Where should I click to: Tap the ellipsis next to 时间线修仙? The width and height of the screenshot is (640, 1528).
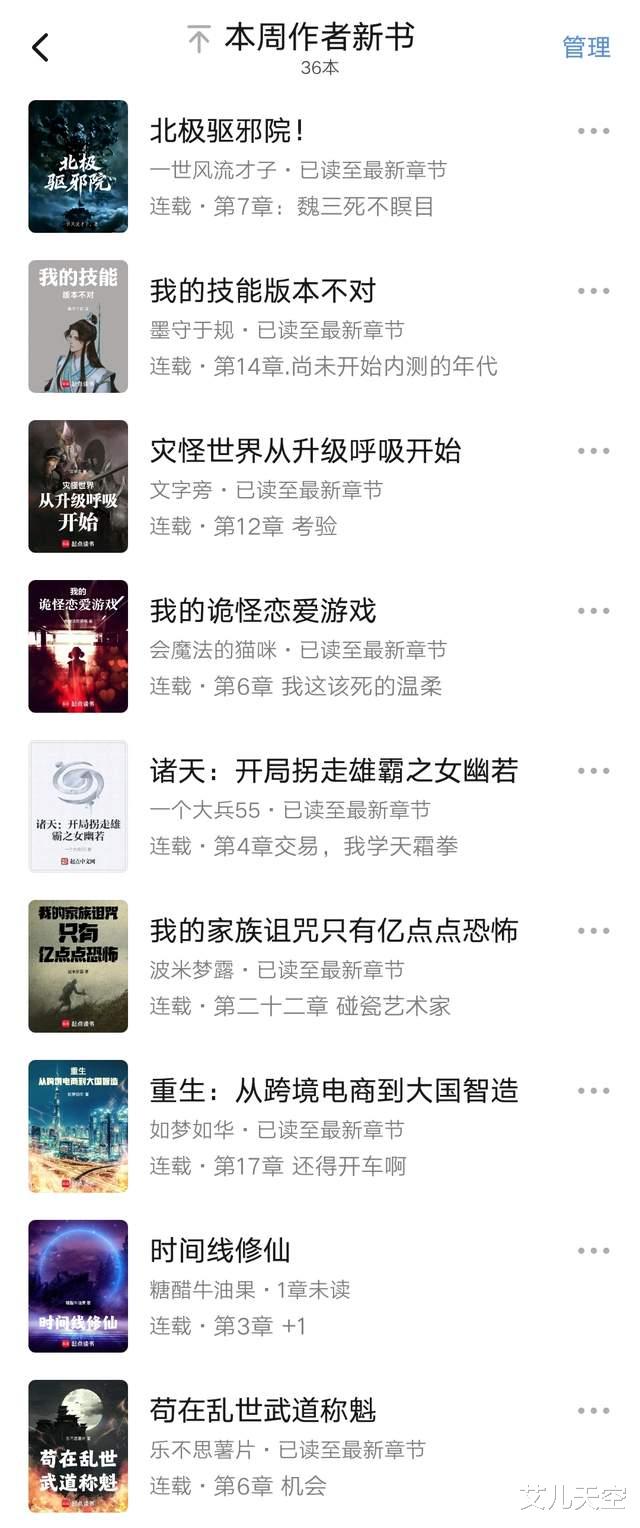[x=593, y=1251]
